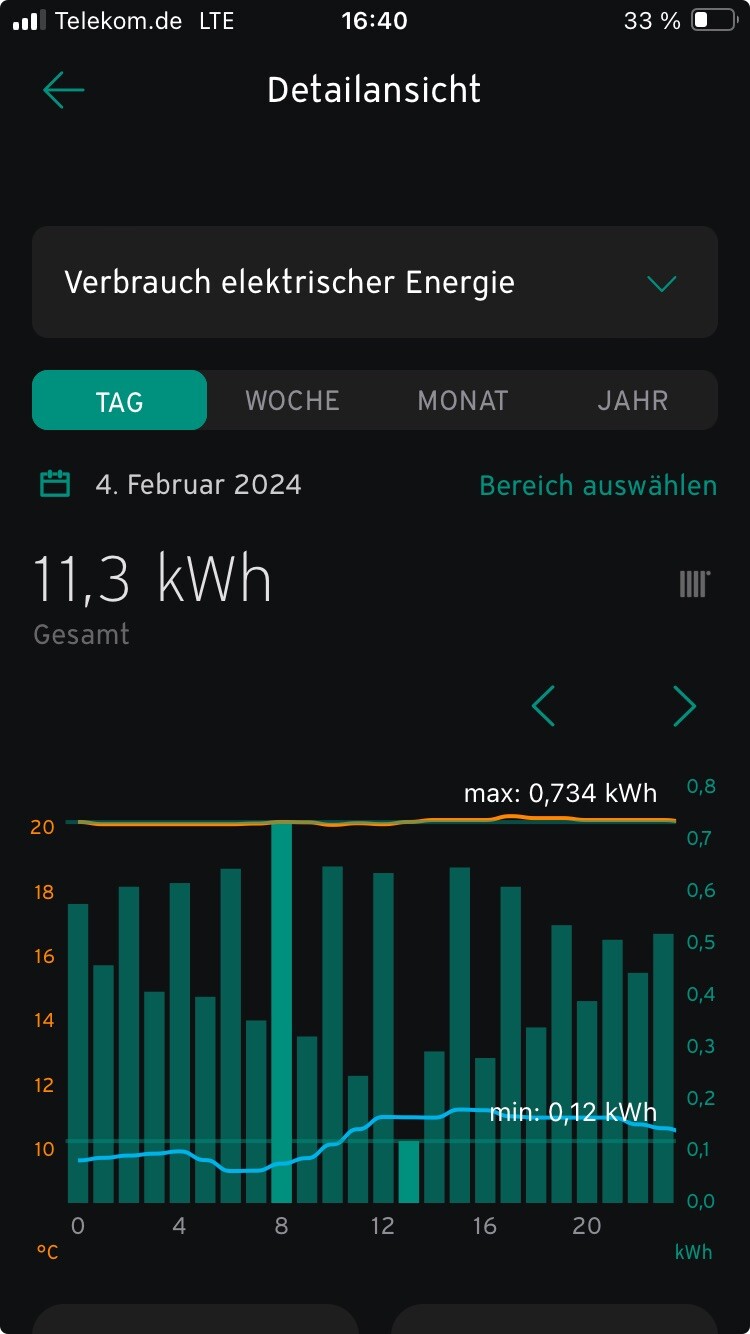Viewport: 750px width, 1334px height.
Task: Go back using the arrow icon
Action: [63, 90]
